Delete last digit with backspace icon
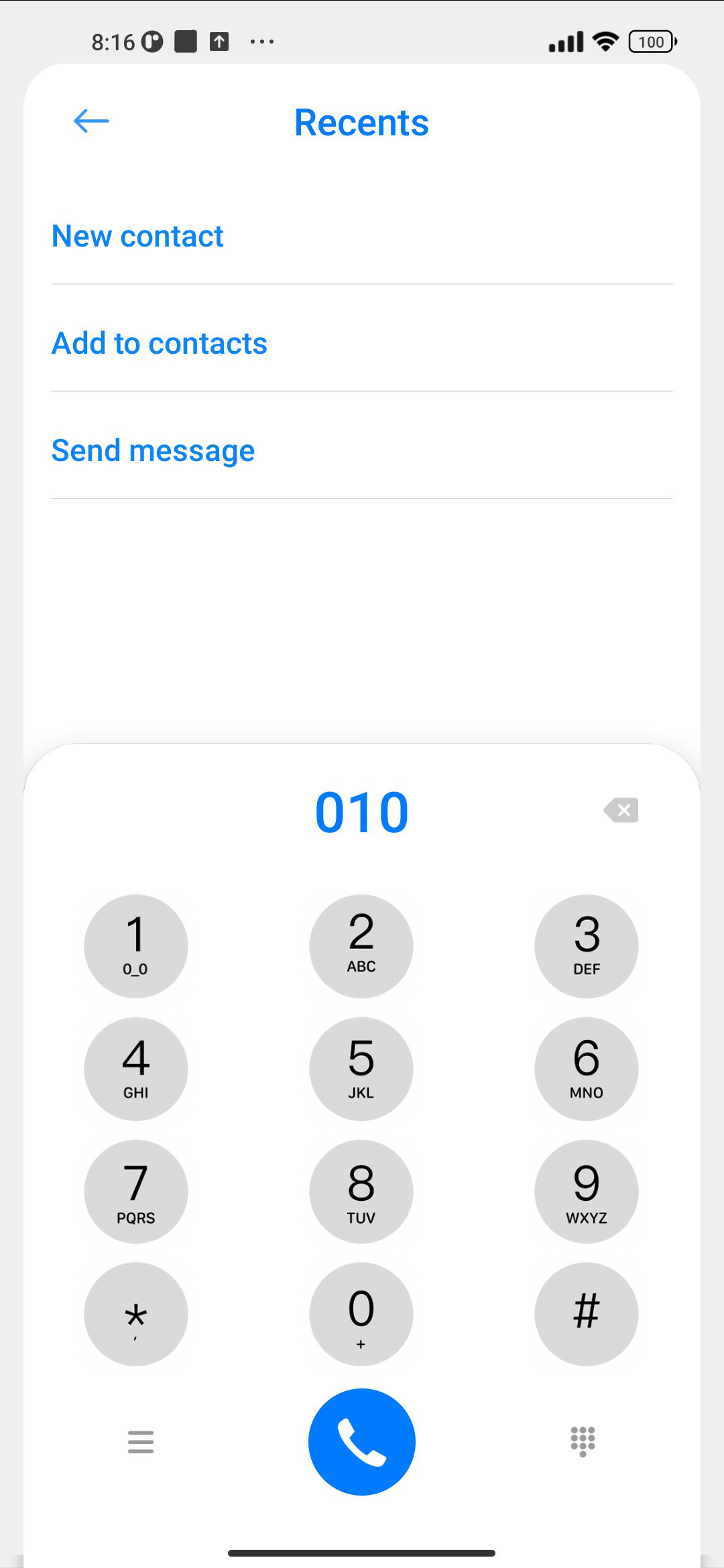The width and height of the screenshot is (724, 1568). pos(621,810)
